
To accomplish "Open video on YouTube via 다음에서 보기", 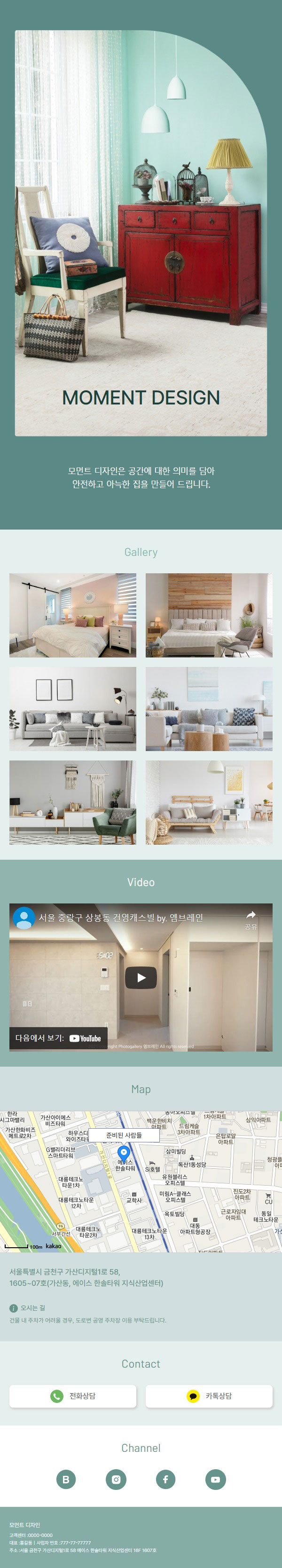I will point(58,1038).
